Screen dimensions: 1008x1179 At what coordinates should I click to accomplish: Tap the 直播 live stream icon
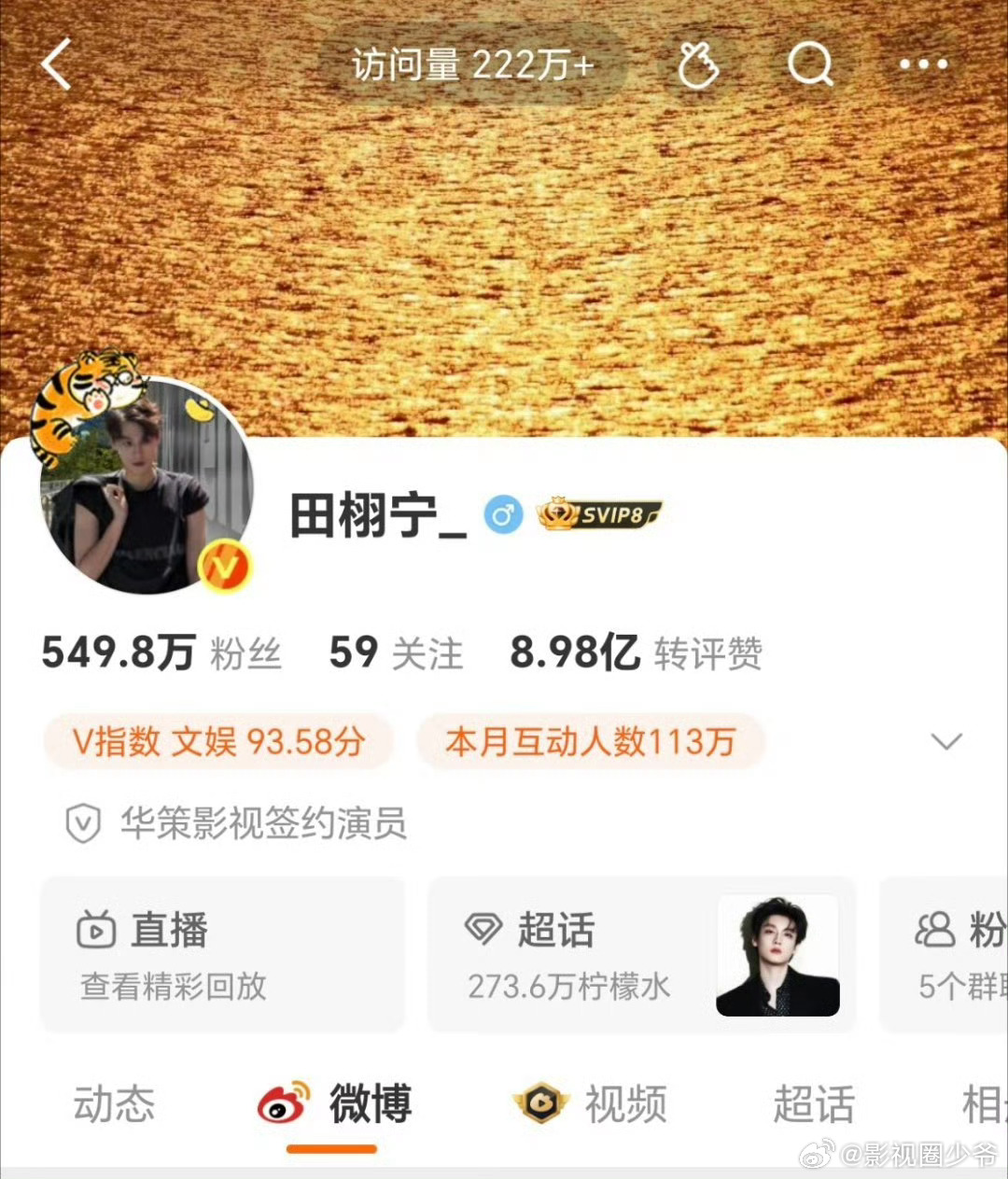(96, 928)
